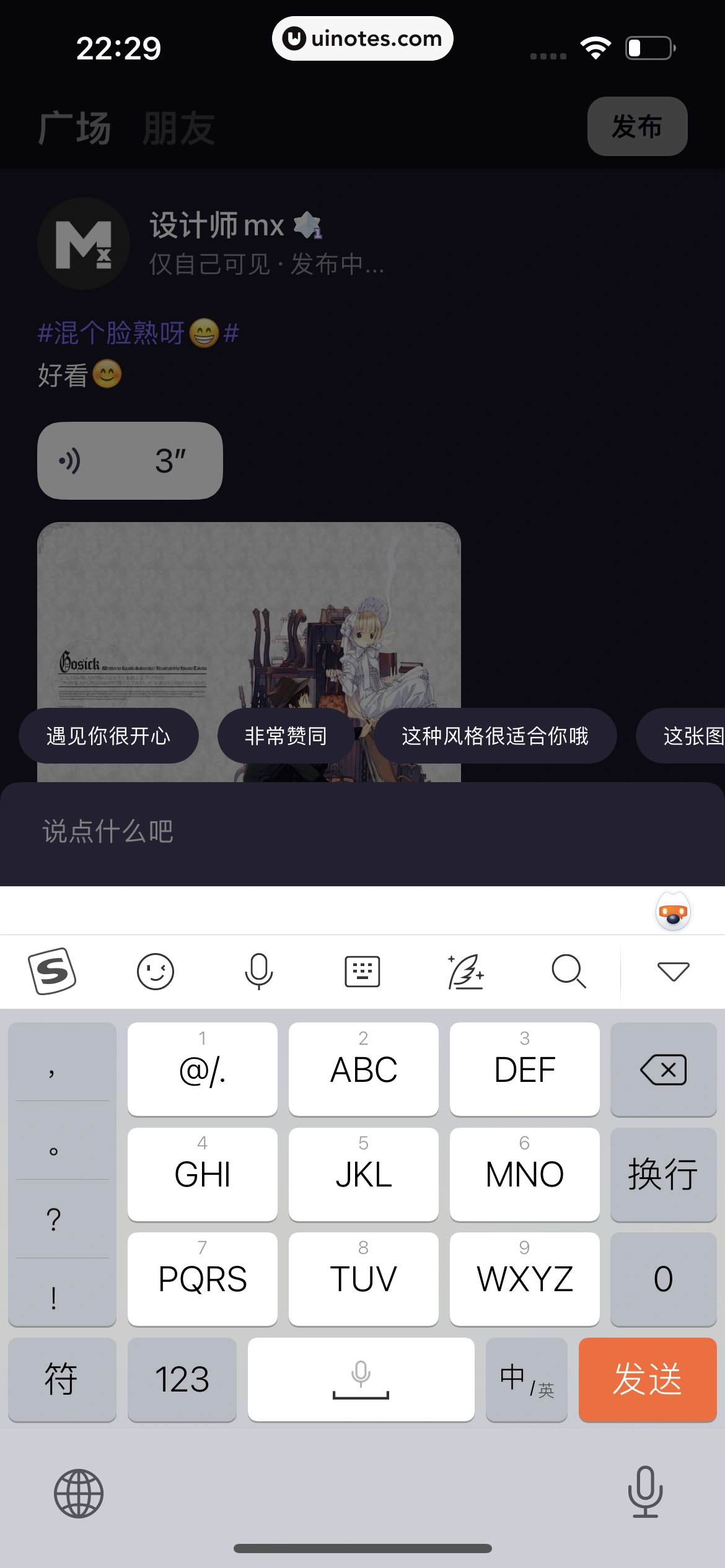The image size is (725, 1568).
Task: Open the keyboard search tool
Action: click(x=568, y=971)
